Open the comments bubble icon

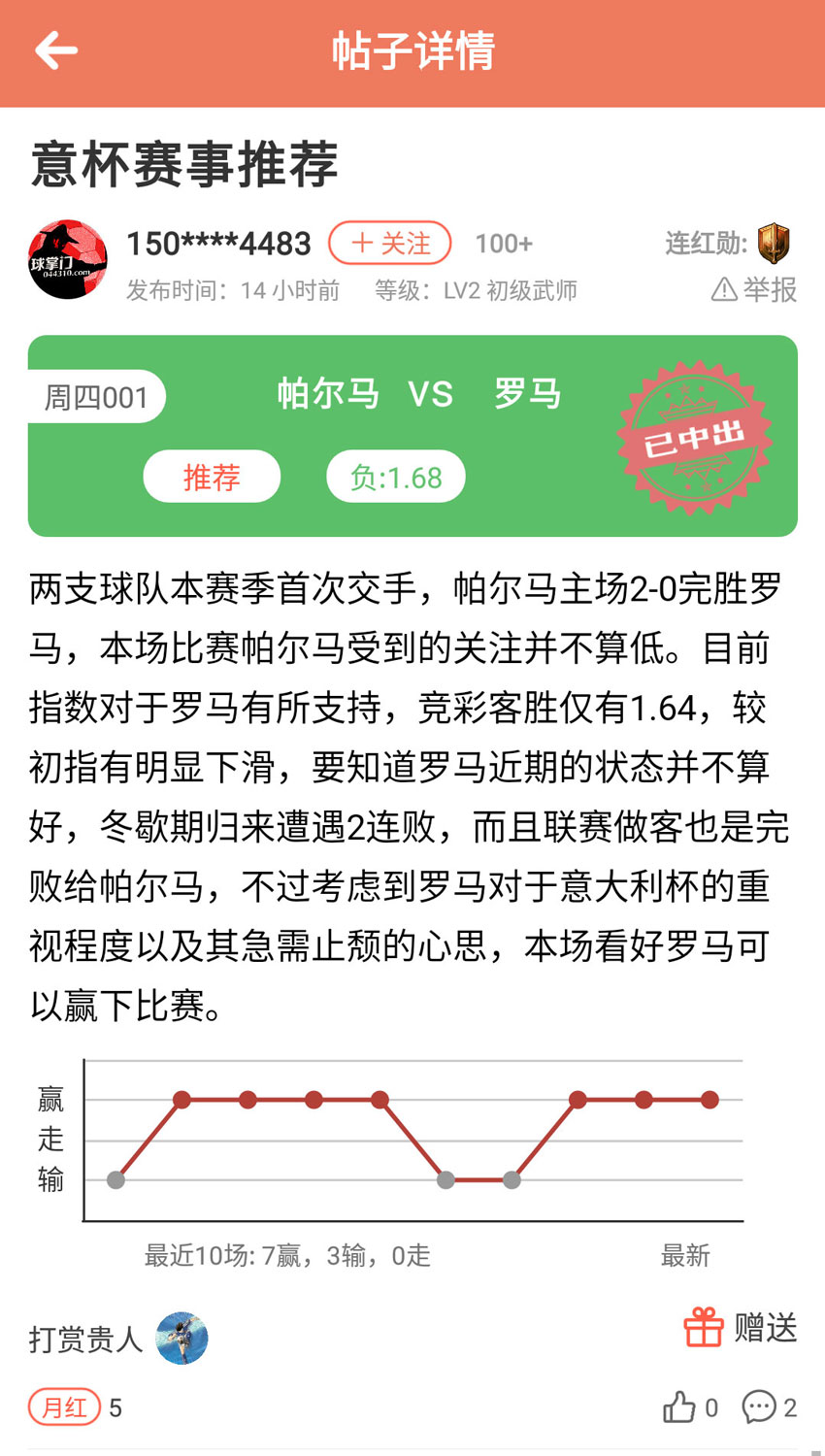pyautogui.click(x=758, y=1406)
